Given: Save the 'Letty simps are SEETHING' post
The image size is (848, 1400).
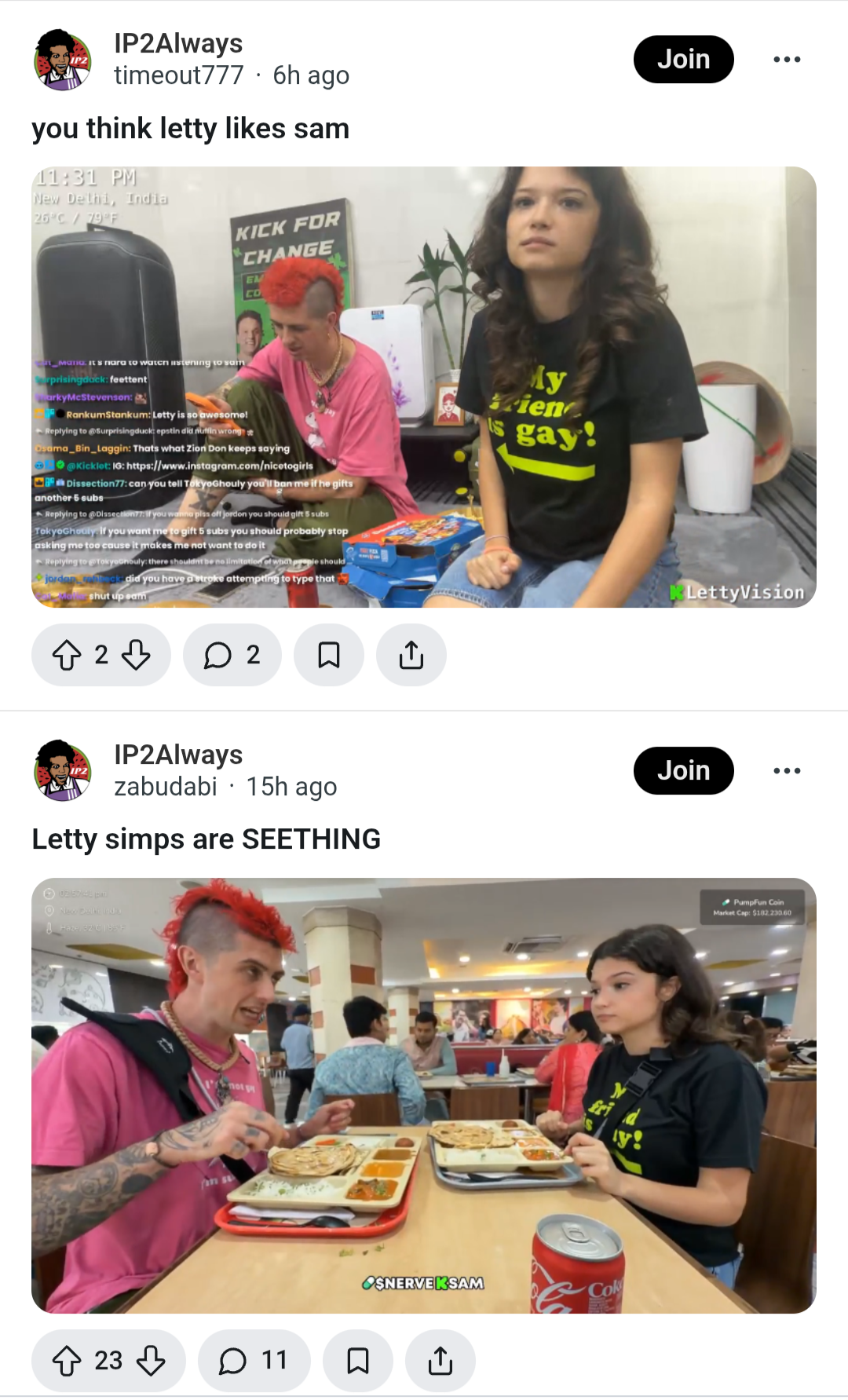Looking at the screenshot, I should [x=357, y=1361].
